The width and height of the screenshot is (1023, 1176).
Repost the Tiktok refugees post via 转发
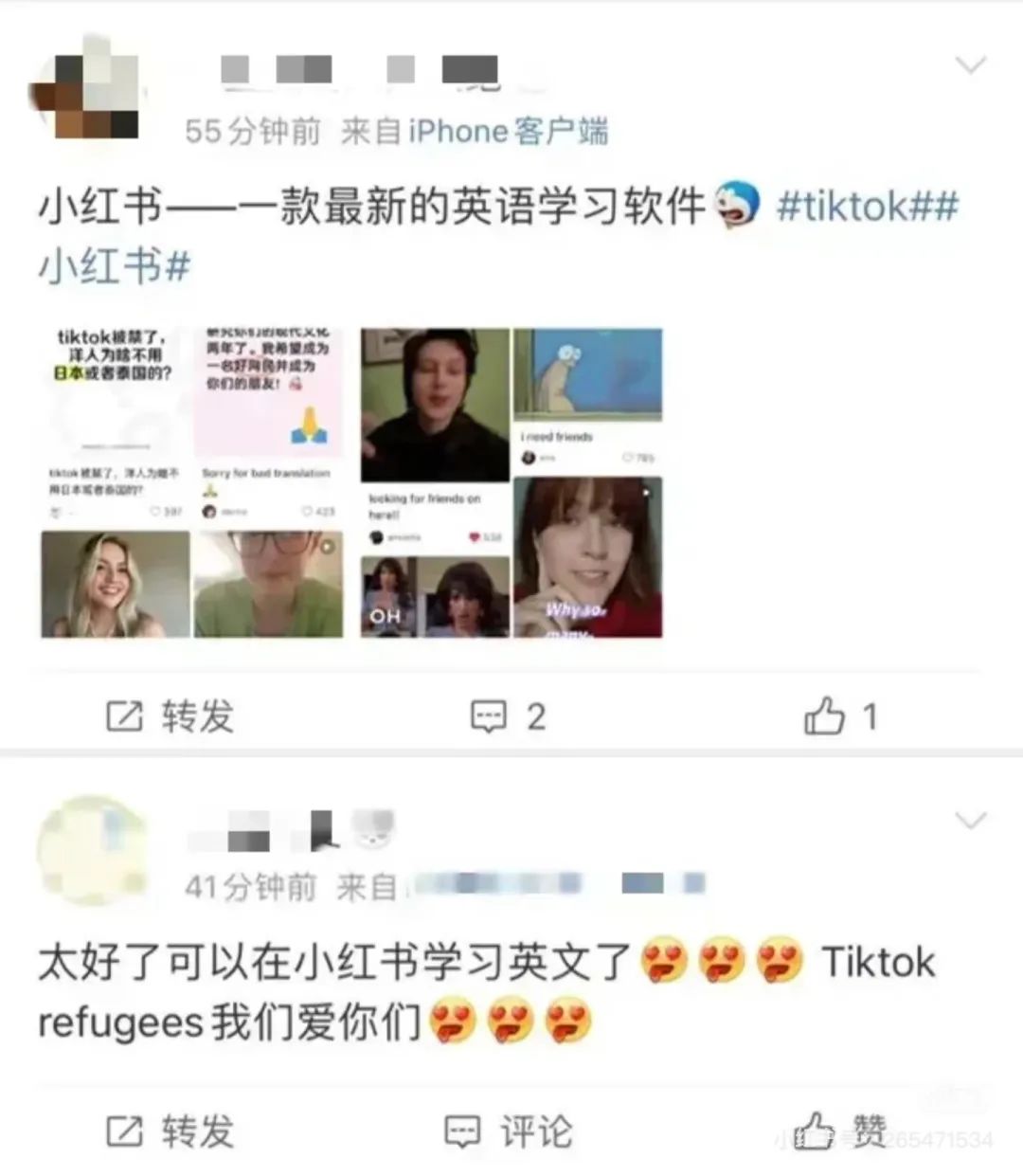coord(170,1131)
